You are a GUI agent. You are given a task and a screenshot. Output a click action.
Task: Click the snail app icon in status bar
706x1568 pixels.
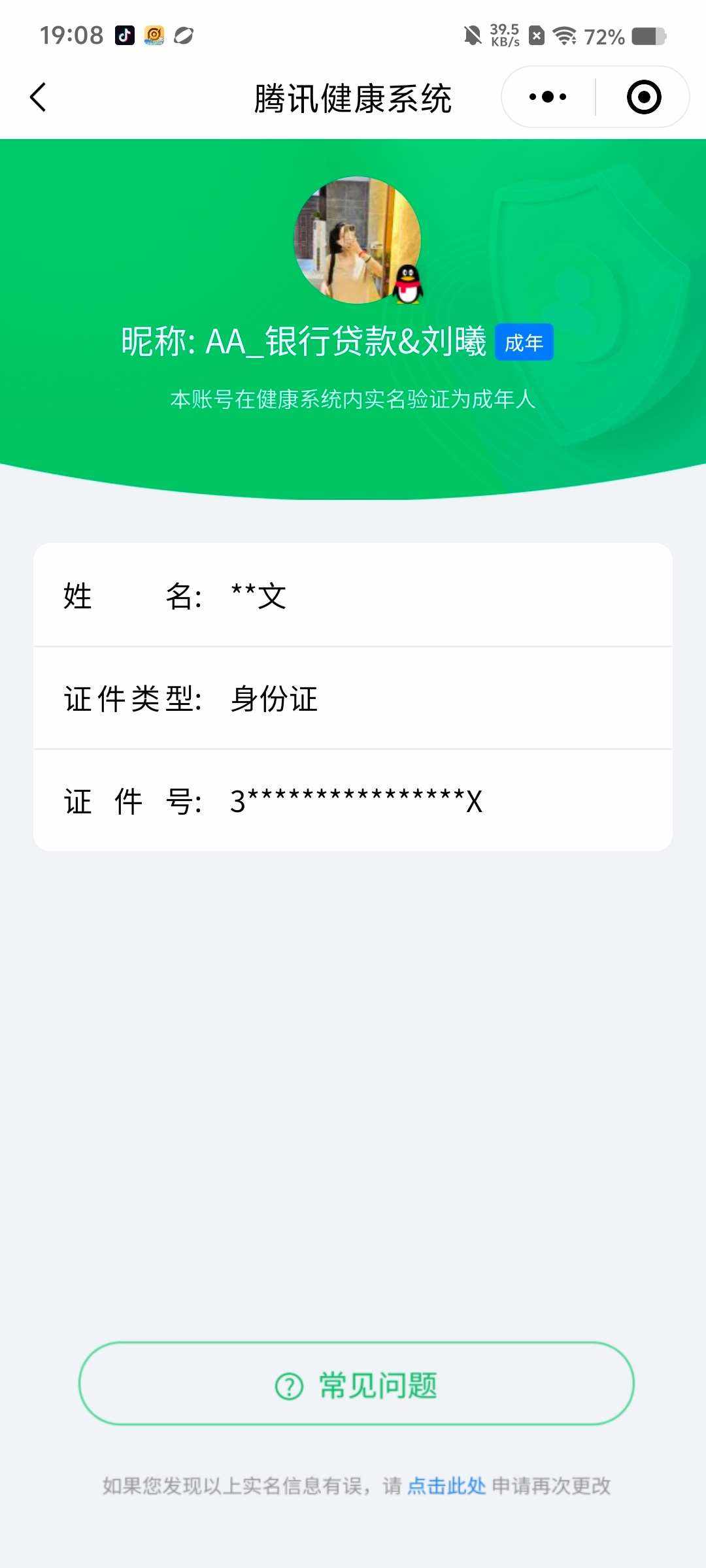(154, 36)
